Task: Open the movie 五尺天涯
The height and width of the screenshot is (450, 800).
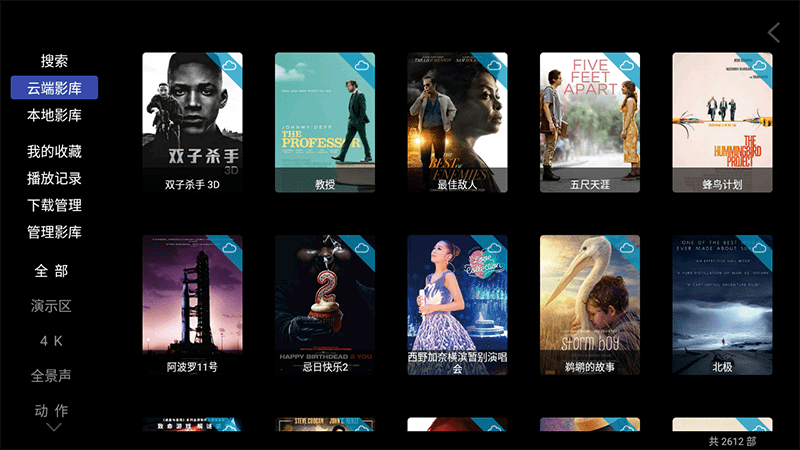Action: pyautogui.click(x=590, y=122)
